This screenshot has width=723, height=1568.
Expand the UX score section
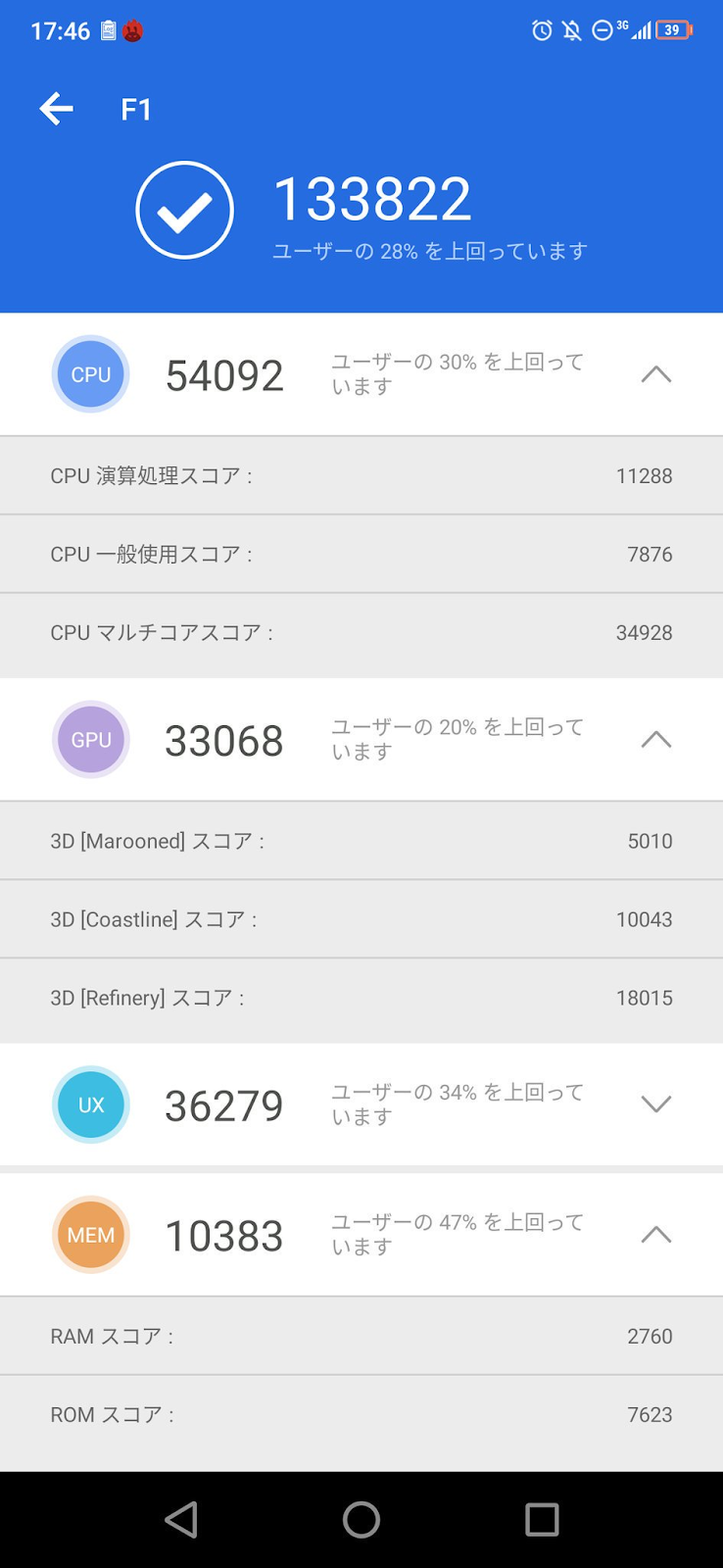[655, 1104]
